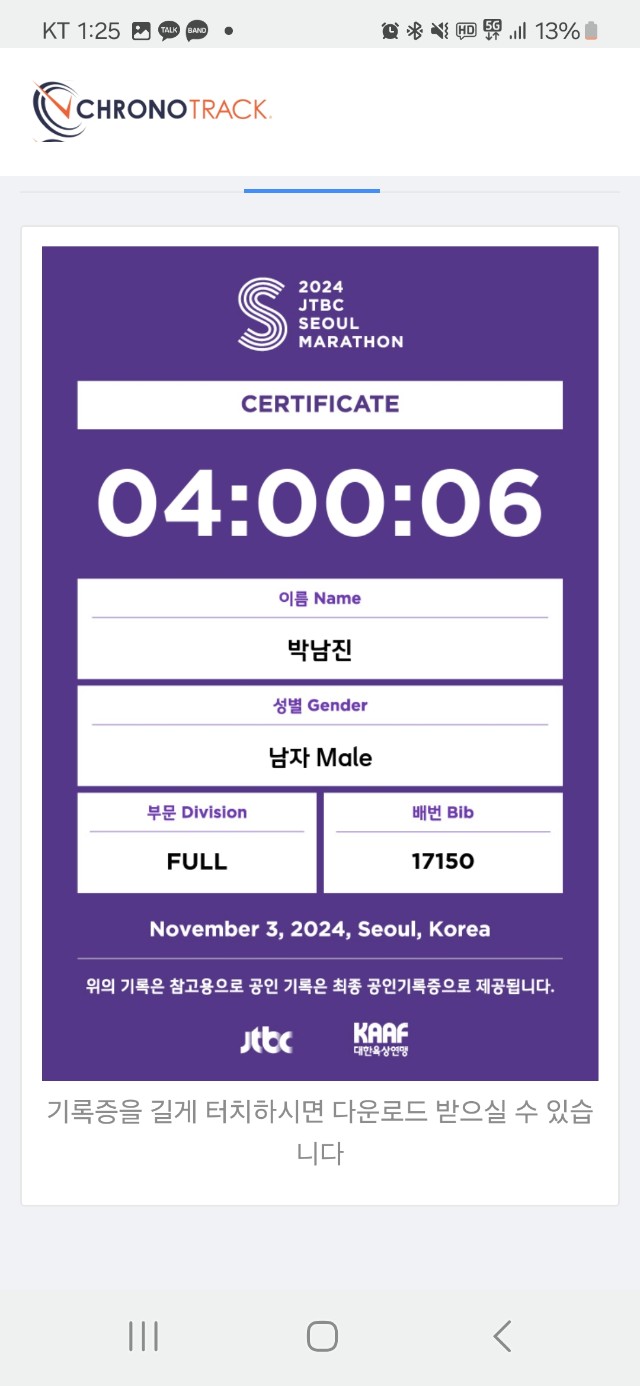Tap the system home button
Viewport: 640px width, 1386px height.
[x=322, y=1336]
